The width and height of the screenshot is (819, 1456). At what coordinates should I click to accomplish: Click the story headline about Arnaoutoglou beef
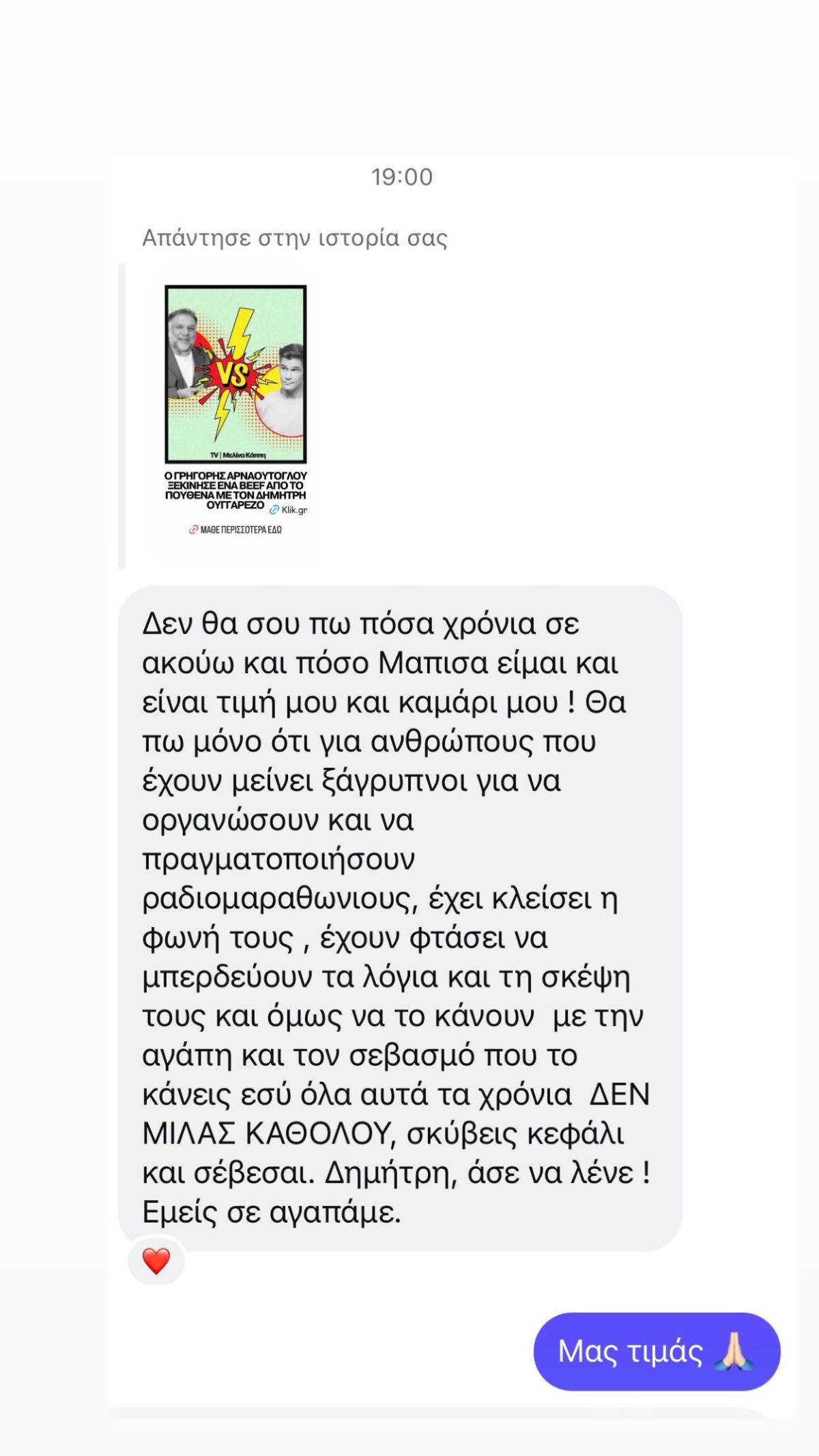pos(236,486)
